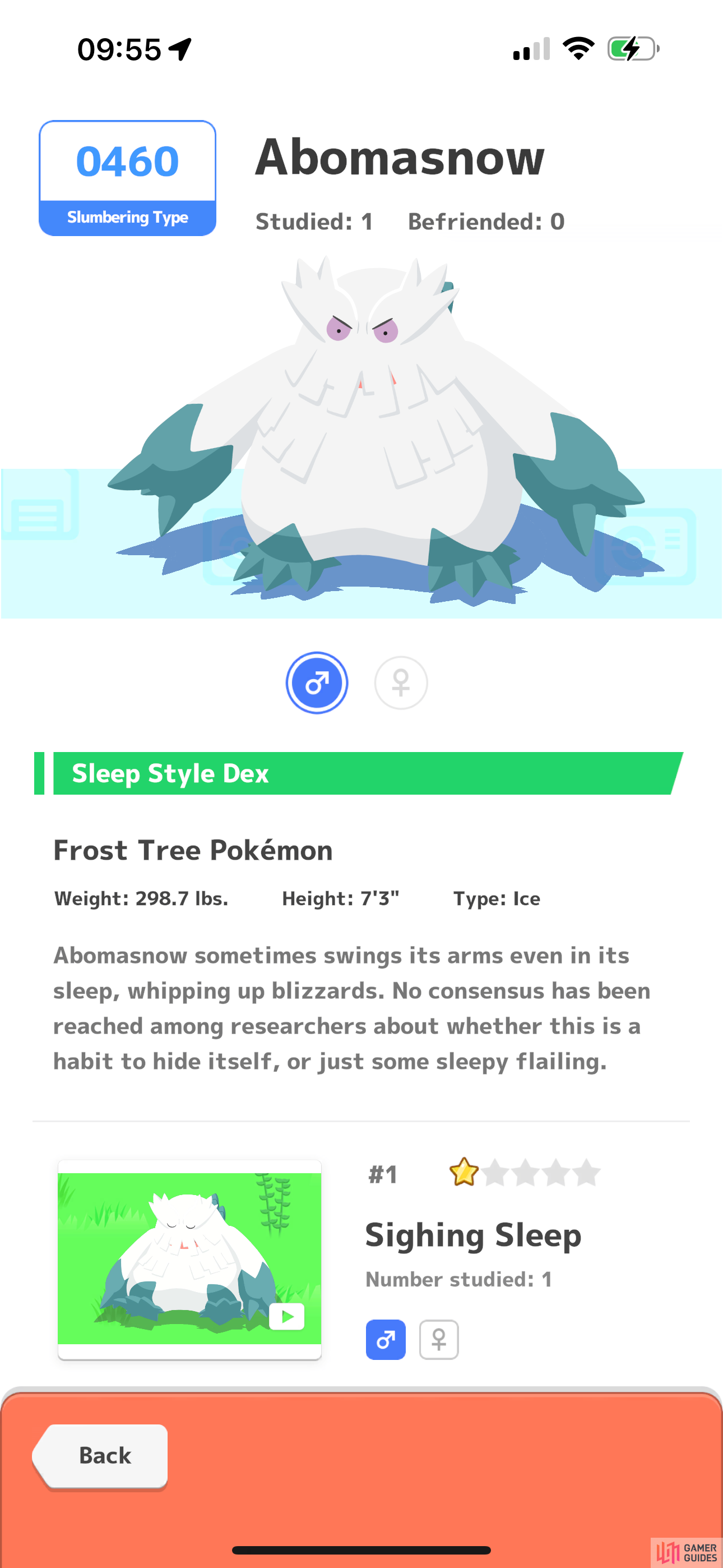Select male icon under Sighing Sleep
Image resolution: width=723 pixels, height=1568 pixels.
pos(385,1339)
